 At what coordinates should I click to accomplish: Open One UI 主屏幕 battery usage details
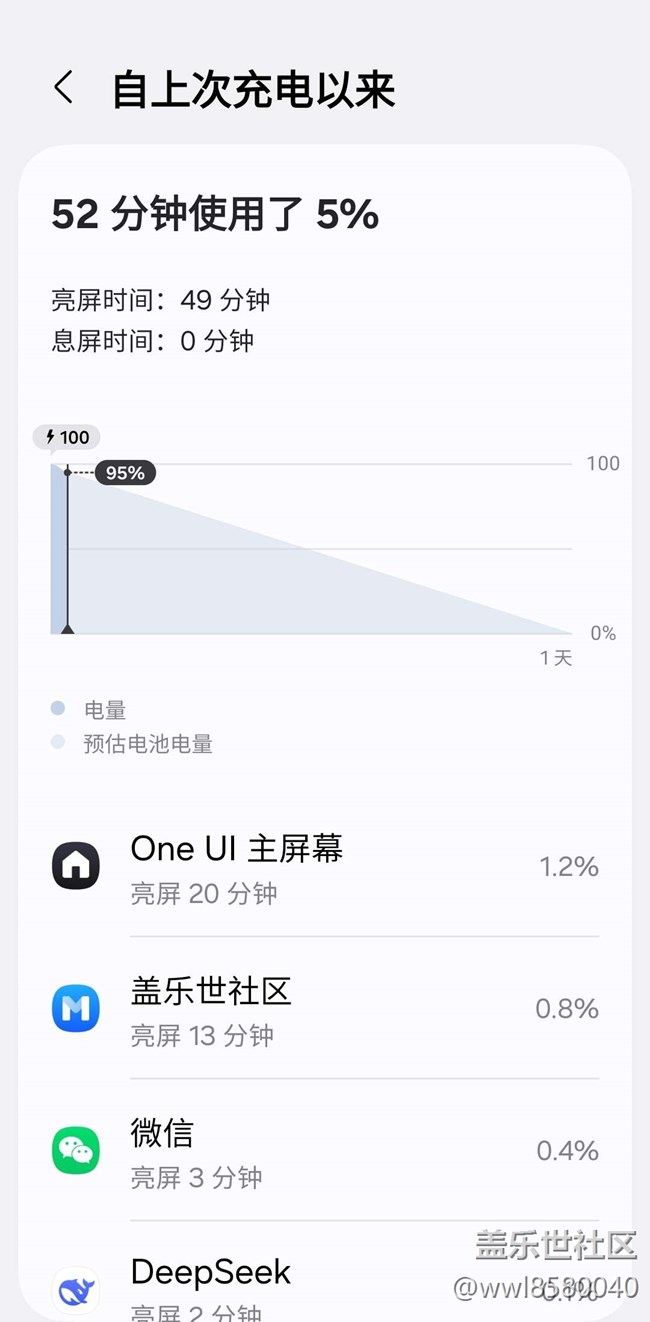[325, 866]
